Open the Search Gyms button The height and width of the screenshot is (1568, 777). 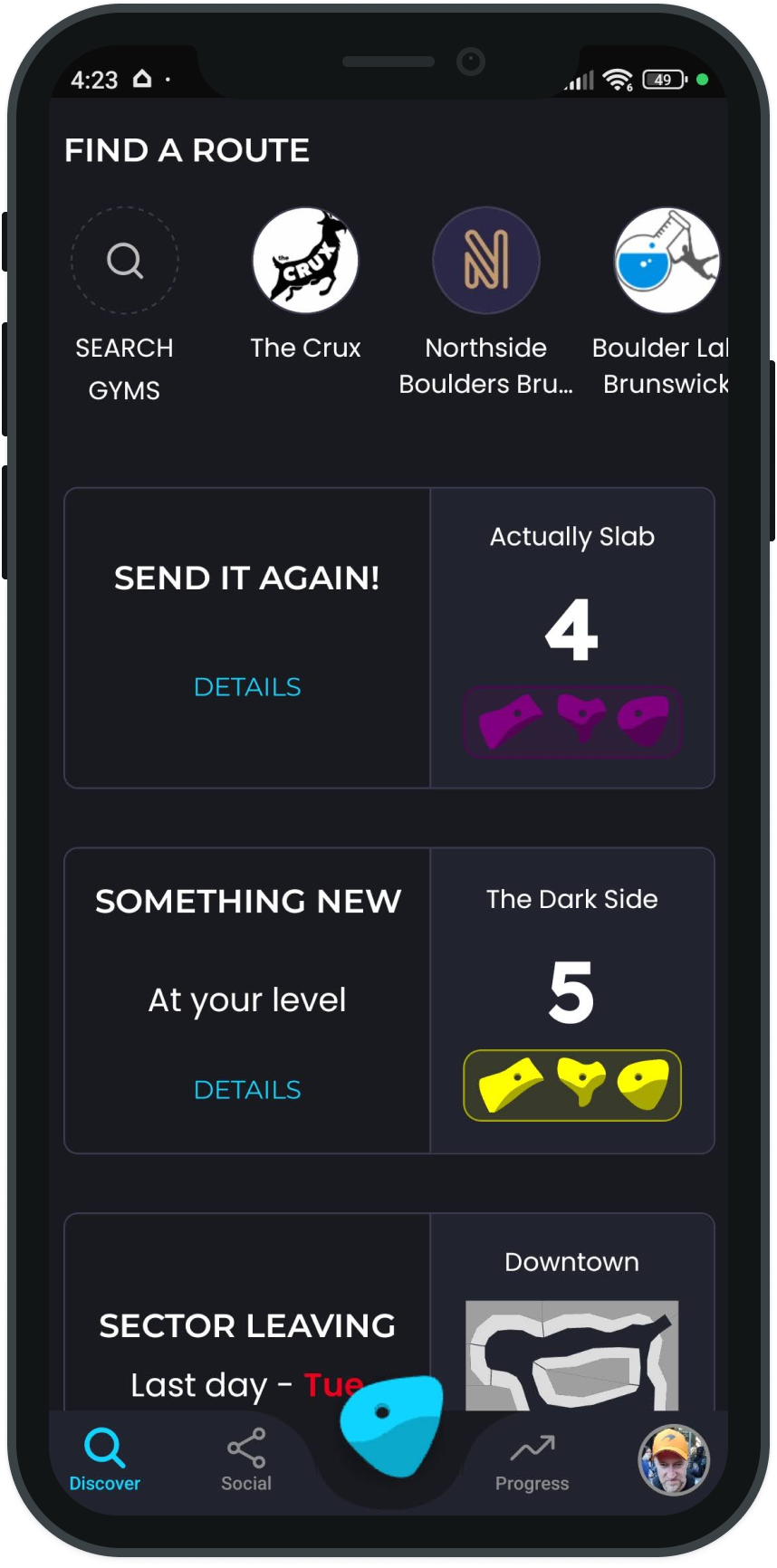[x=125, y=262]
